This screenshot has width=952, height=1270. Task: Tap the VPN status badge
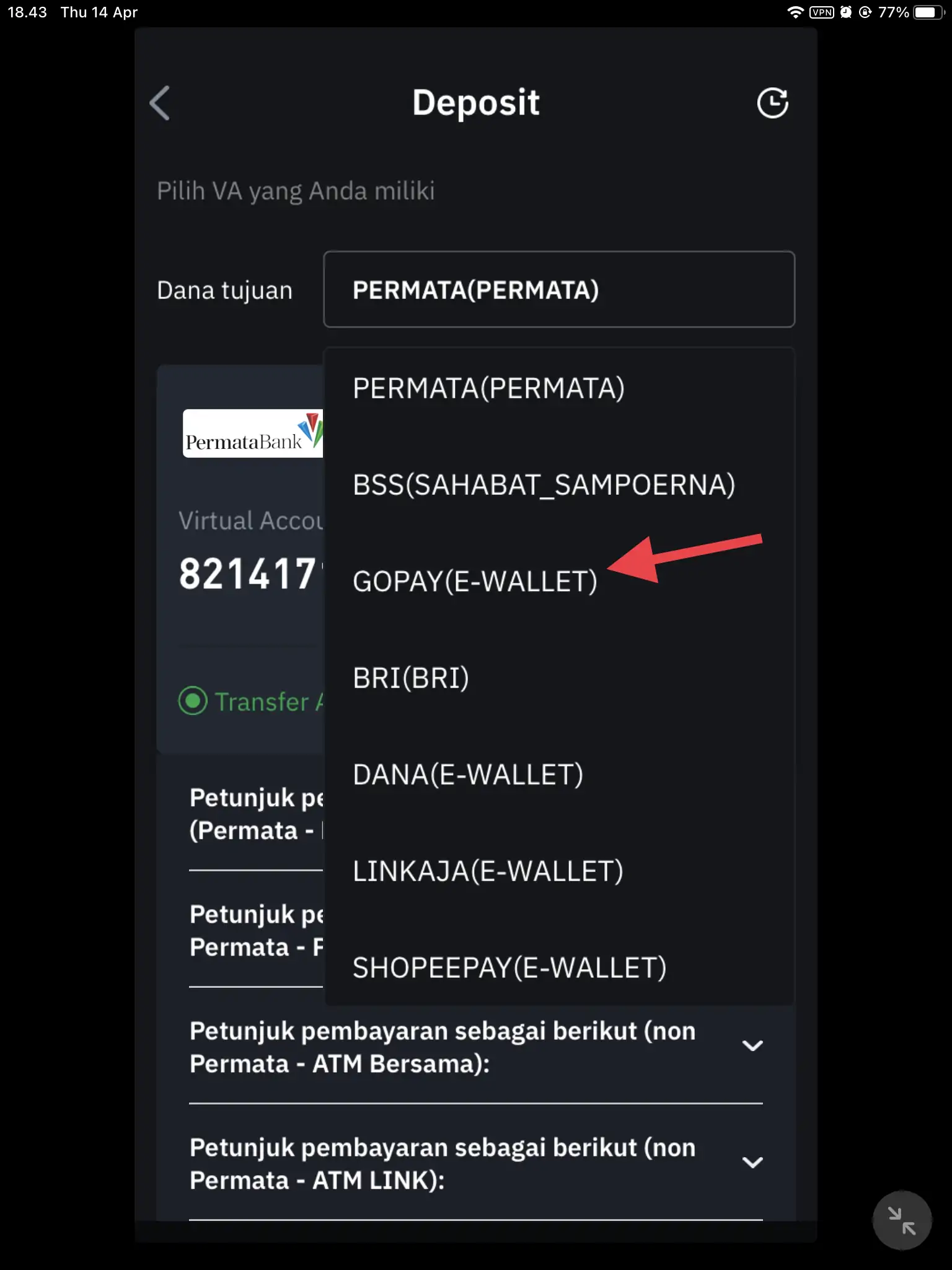coord(822,11)
